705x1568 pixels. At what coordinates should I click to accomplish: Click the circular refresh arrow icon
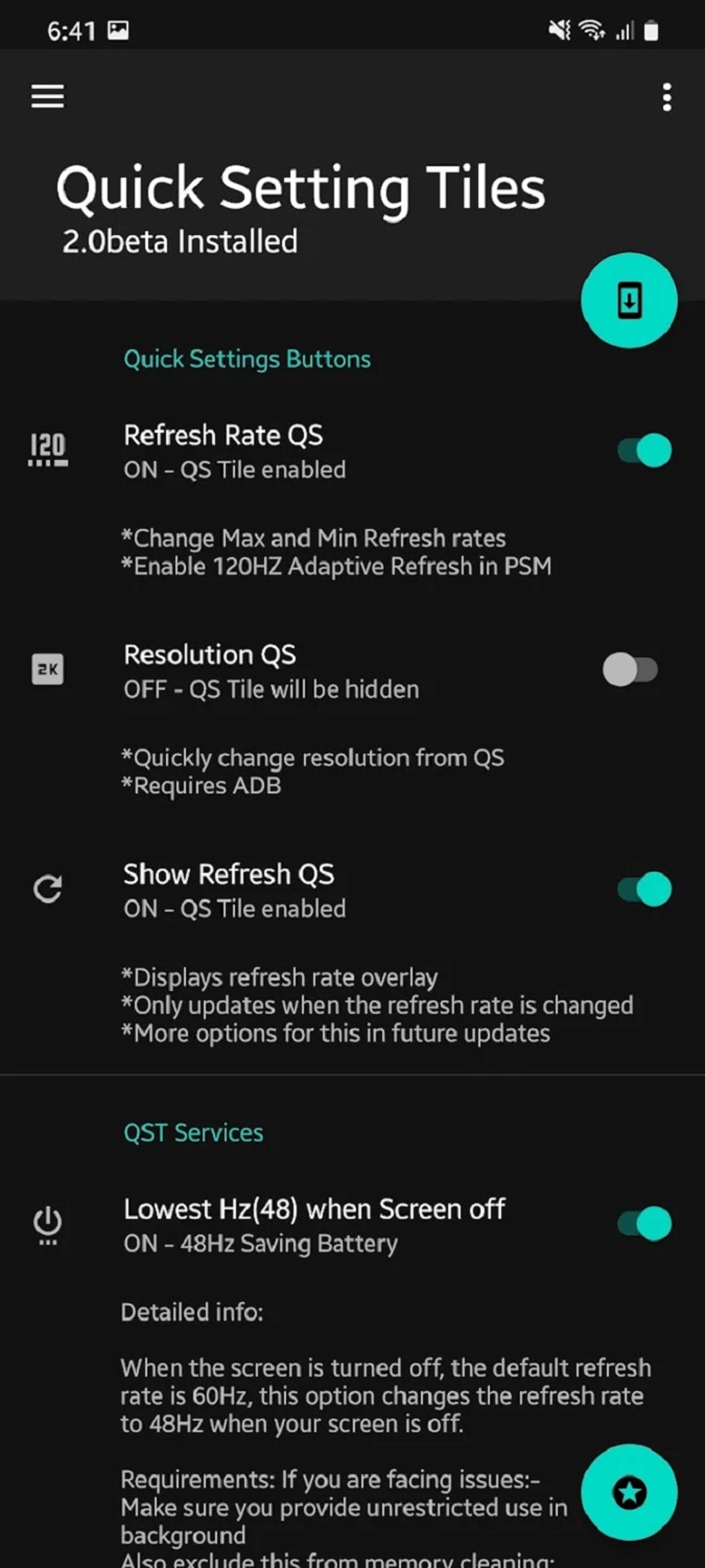pos(47,889)
